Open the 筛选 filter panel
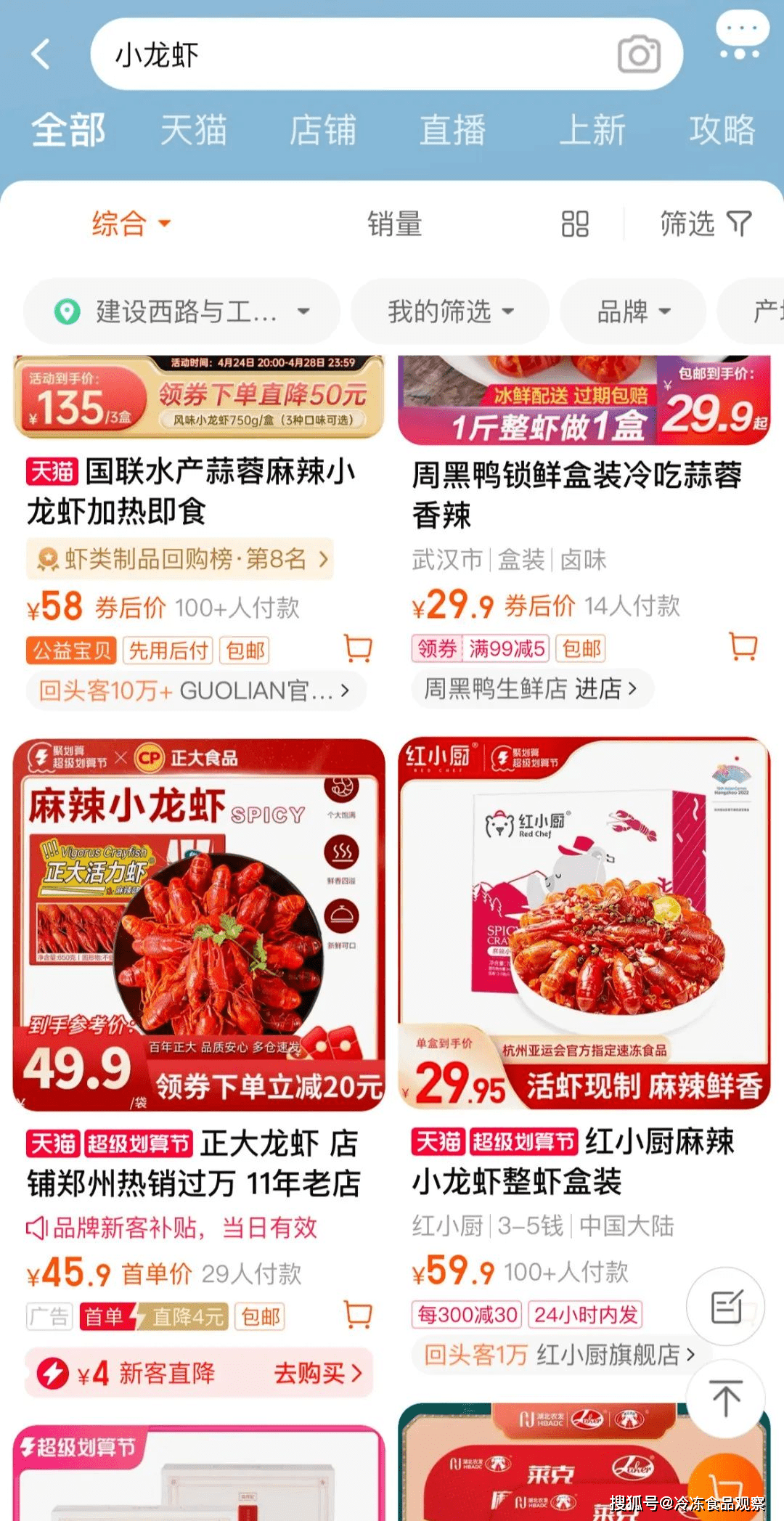 click(705, 224)
